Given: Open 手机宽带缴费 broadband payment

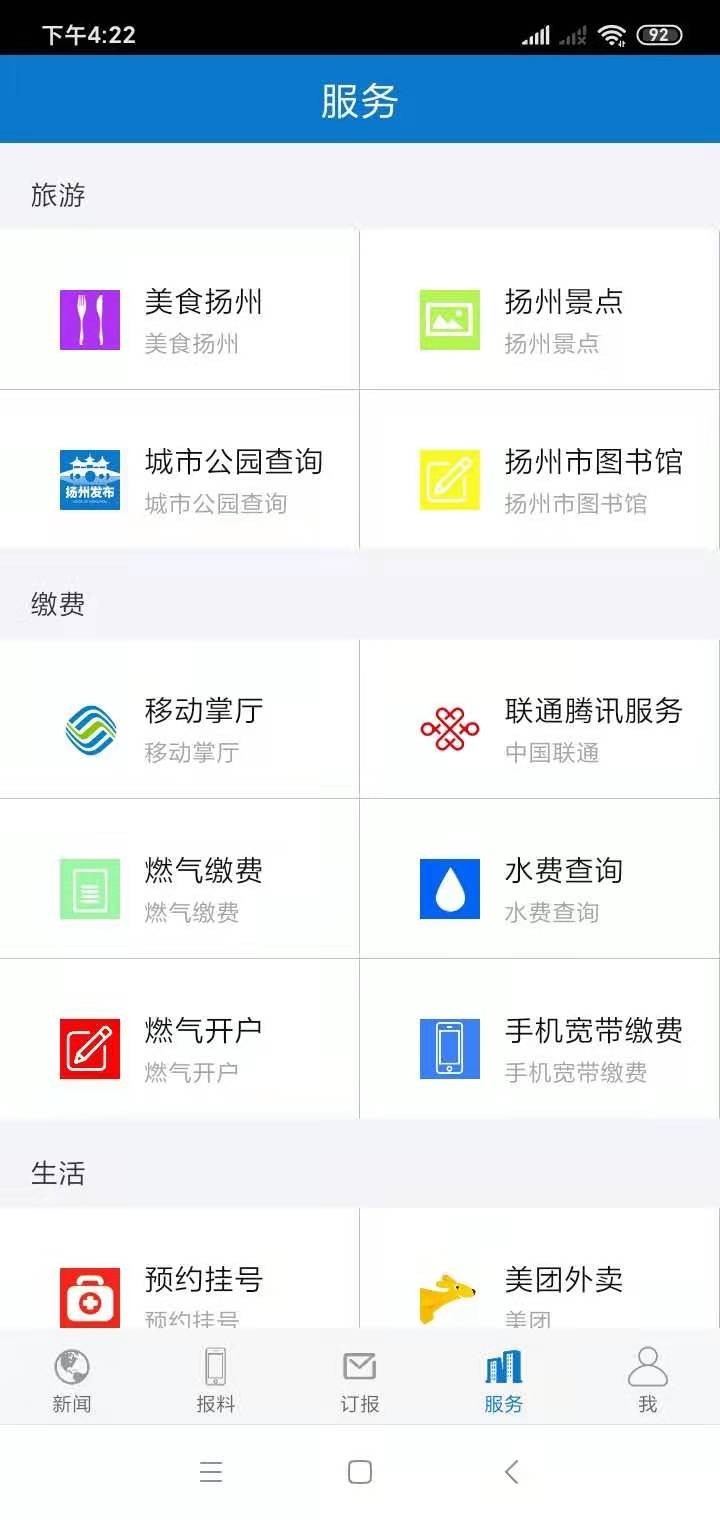Looking at the screenshot, I should 540,1048.
